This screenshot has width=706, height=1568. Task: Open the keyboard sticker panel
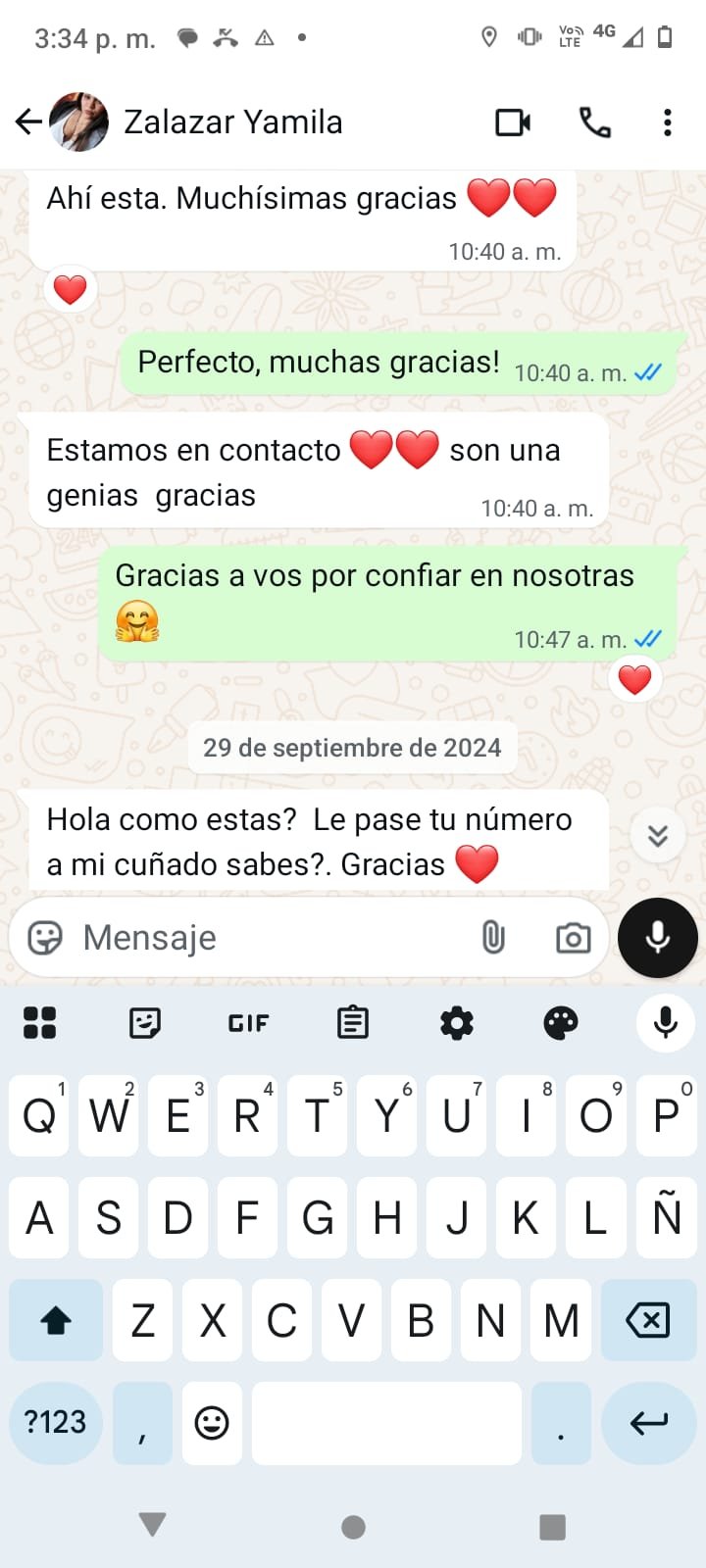tap(144, 1023)
